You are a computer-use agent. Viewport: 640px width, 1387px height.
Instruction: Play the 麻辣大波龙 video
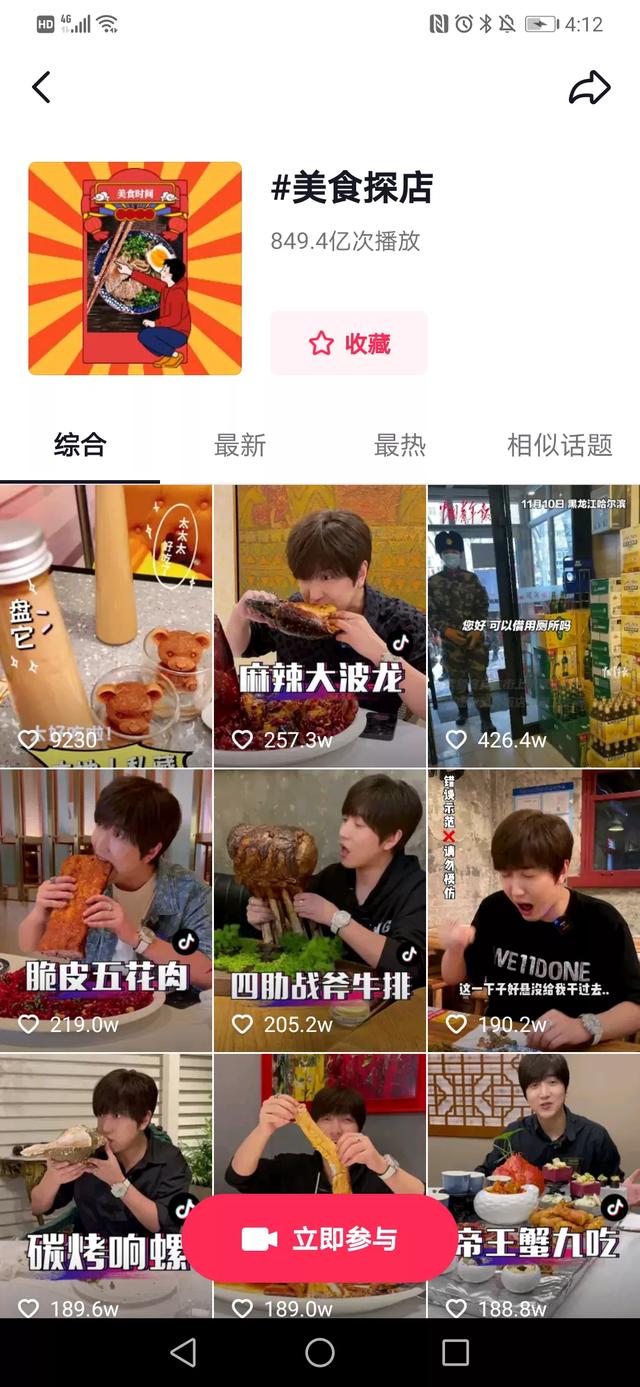pyautogui.click(x=320, y=625)
